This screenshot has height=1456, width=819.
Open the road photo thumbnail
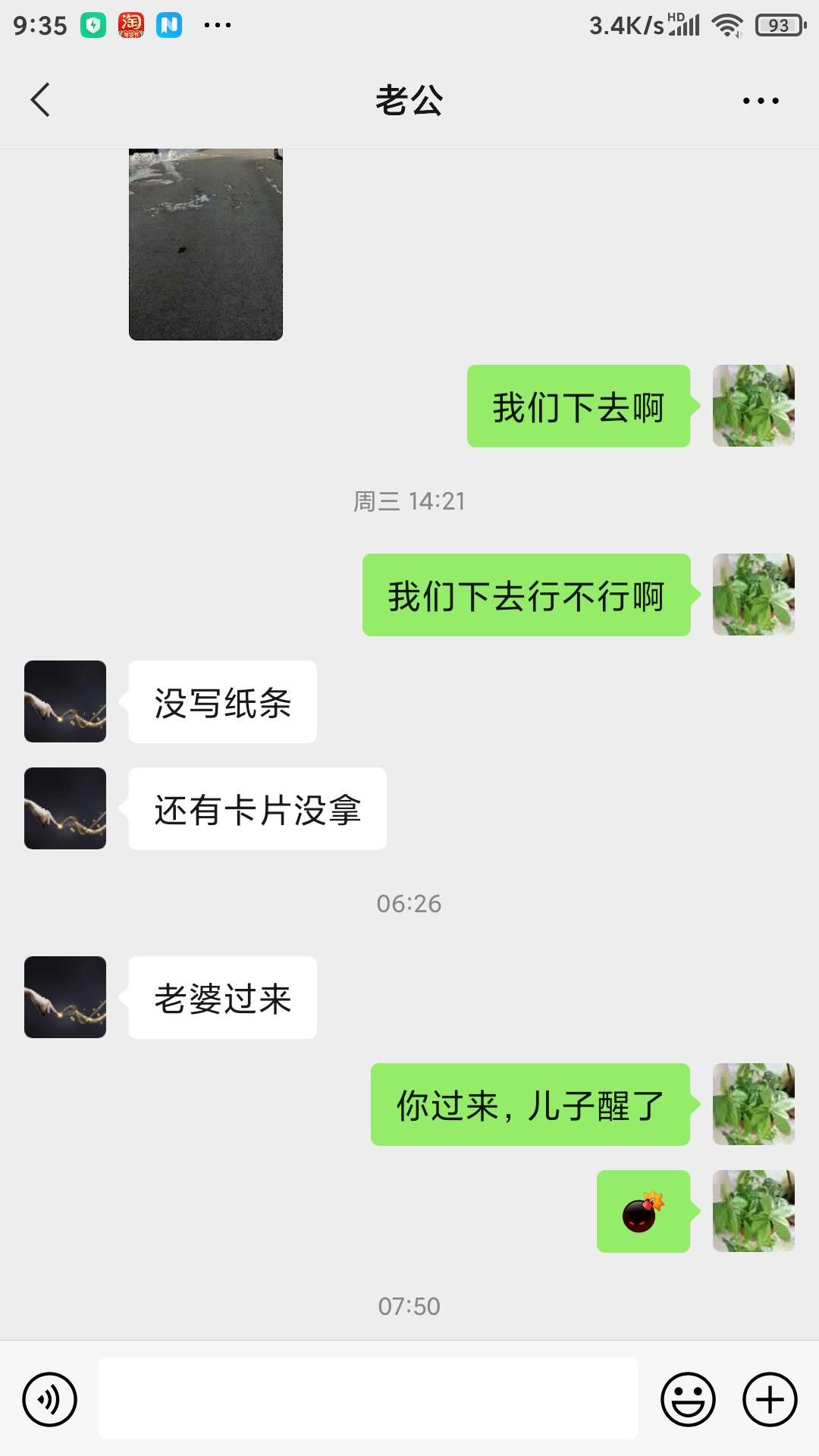tap(205, 244)
